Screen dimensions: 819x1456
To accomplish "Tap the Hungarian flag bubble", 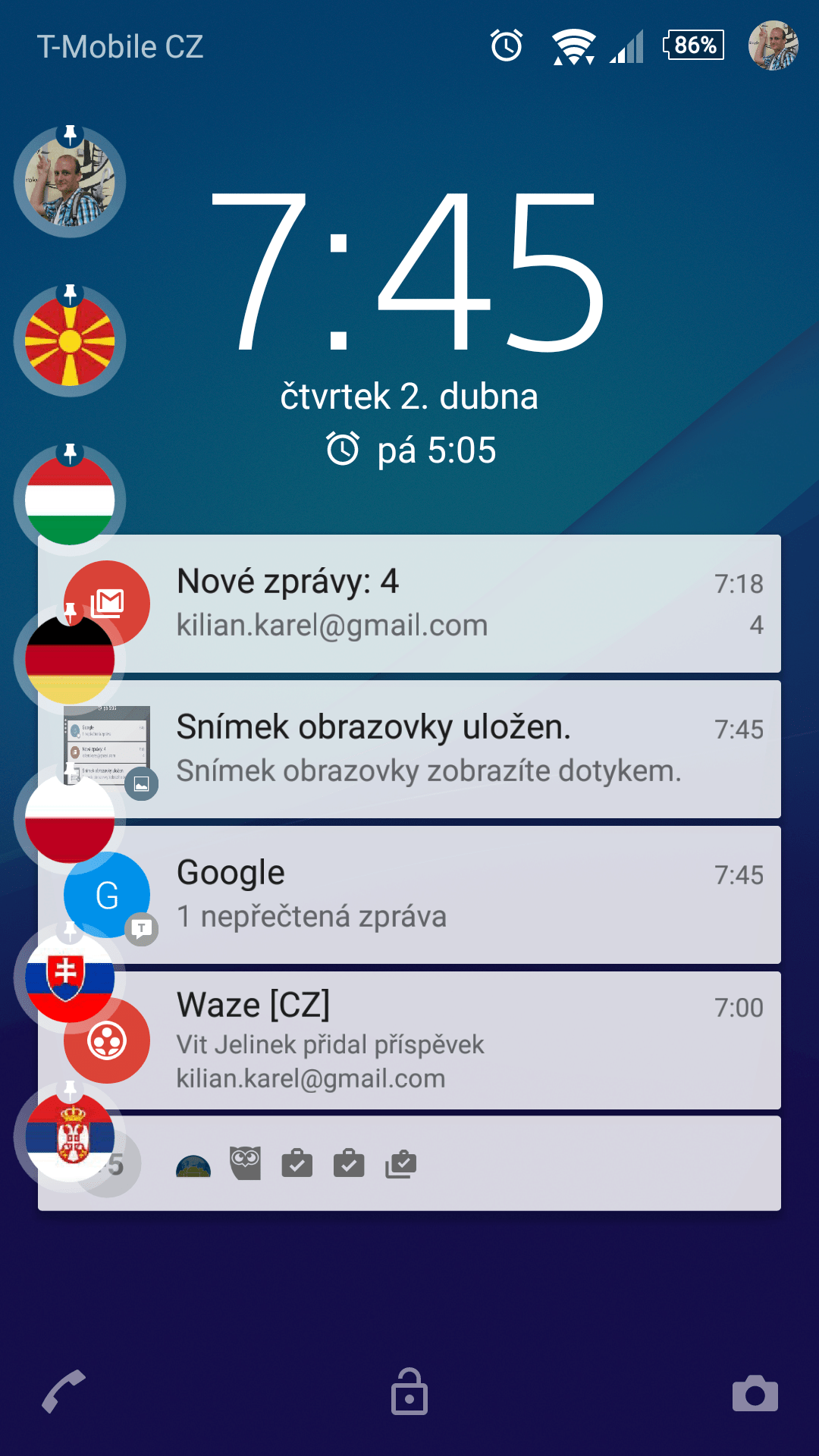I will coord(70,500).
